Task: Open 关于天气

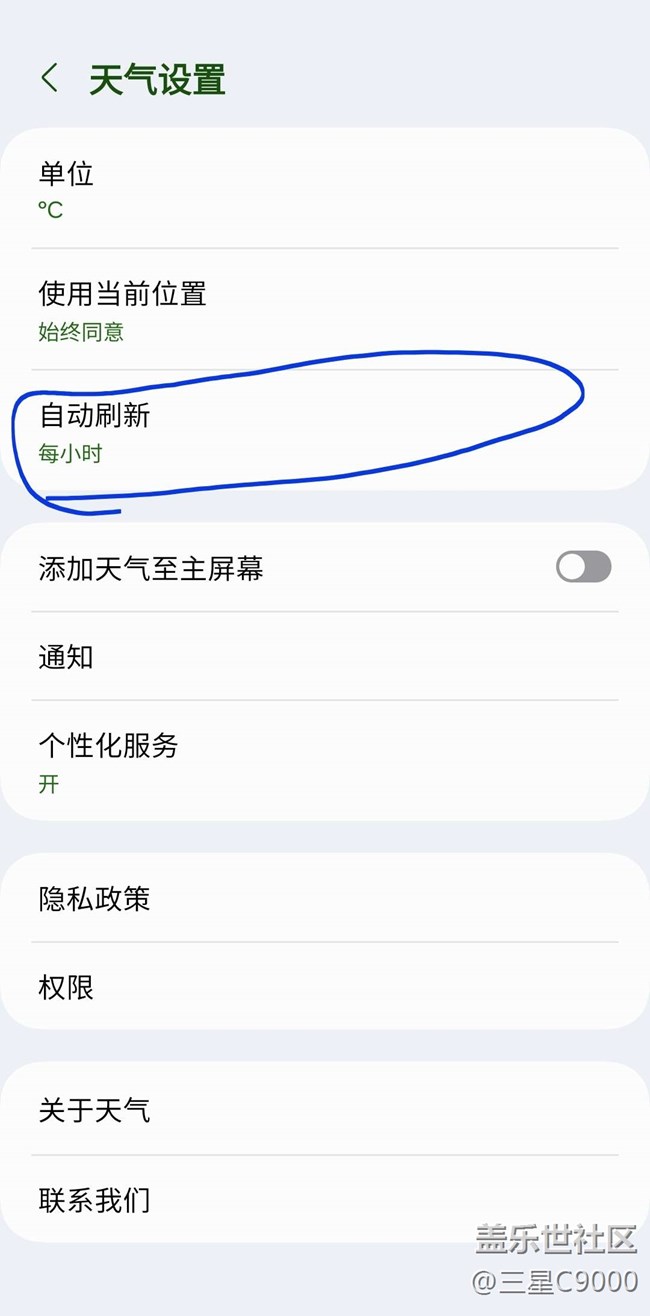Action: pyautogui.click(x=325, y=1109)
